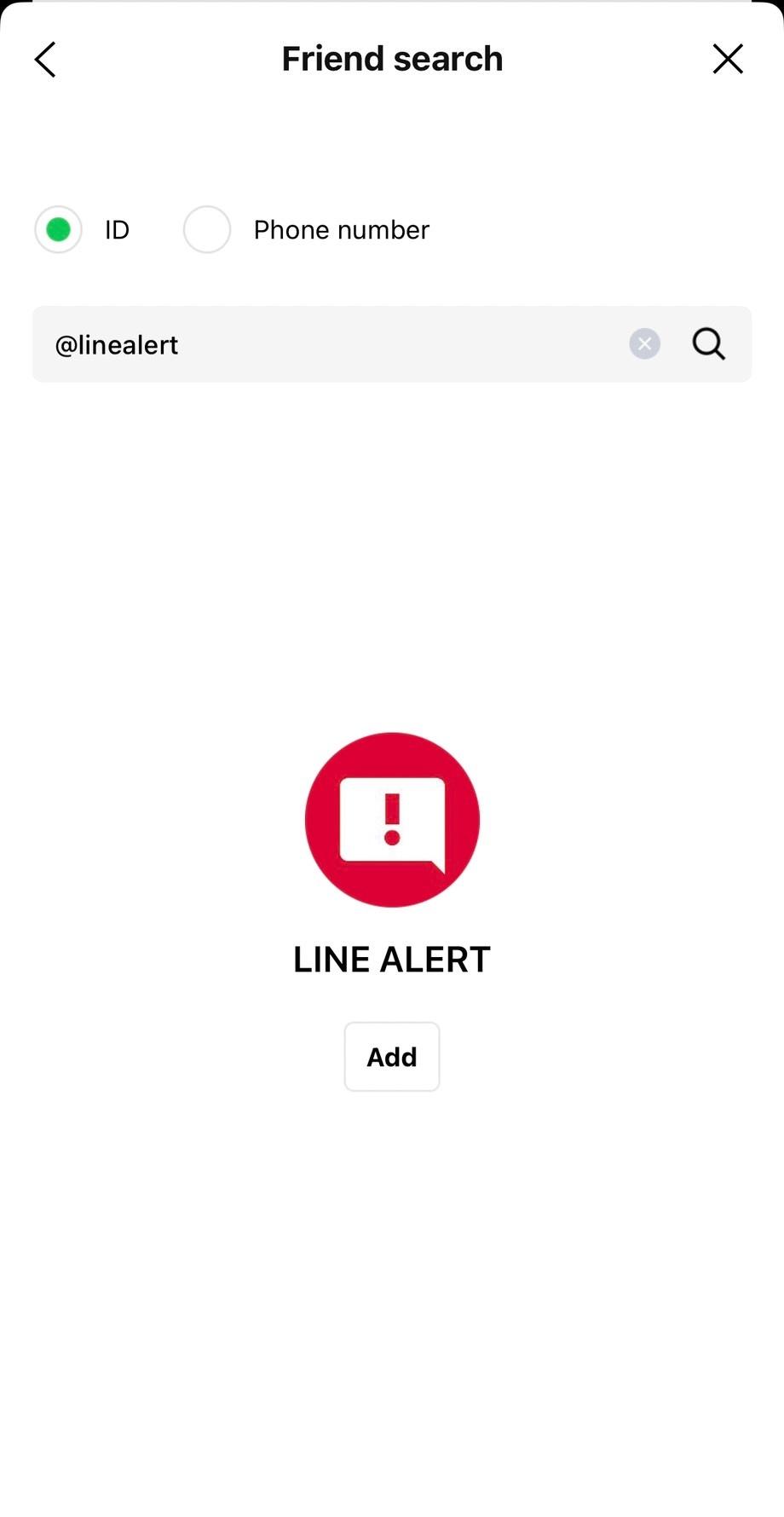Go back using the top-left arrow
The image size is (784, 1517).
coord(45,60)
